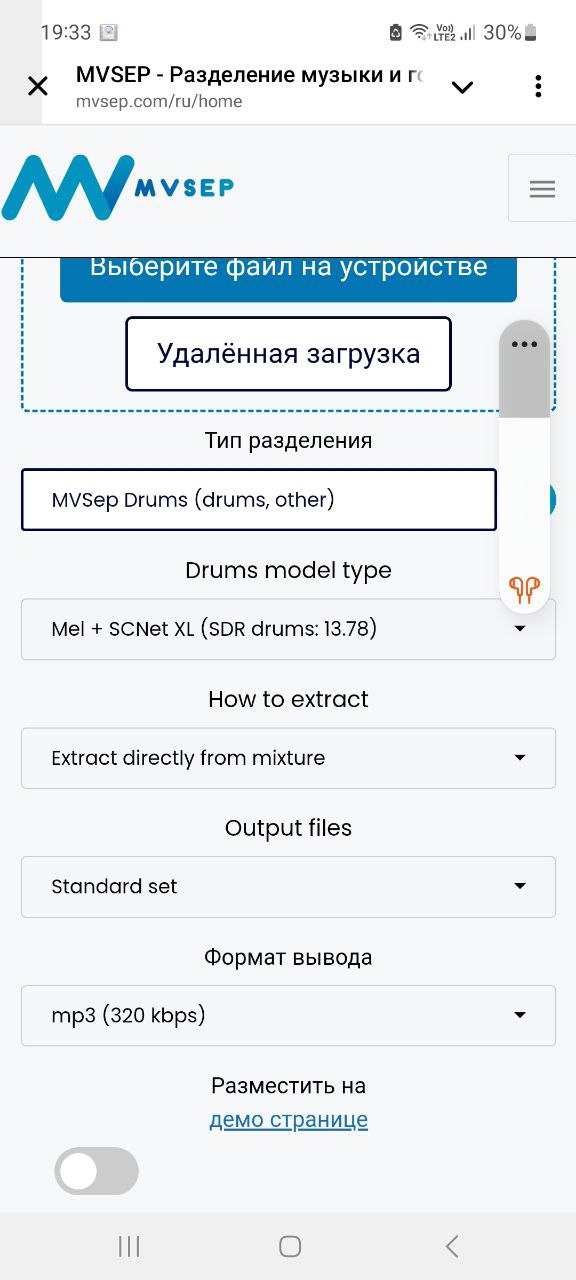Open the How to extract dropdown
Viewport: 576px width, 1280px height.
(x=288, y=758)
